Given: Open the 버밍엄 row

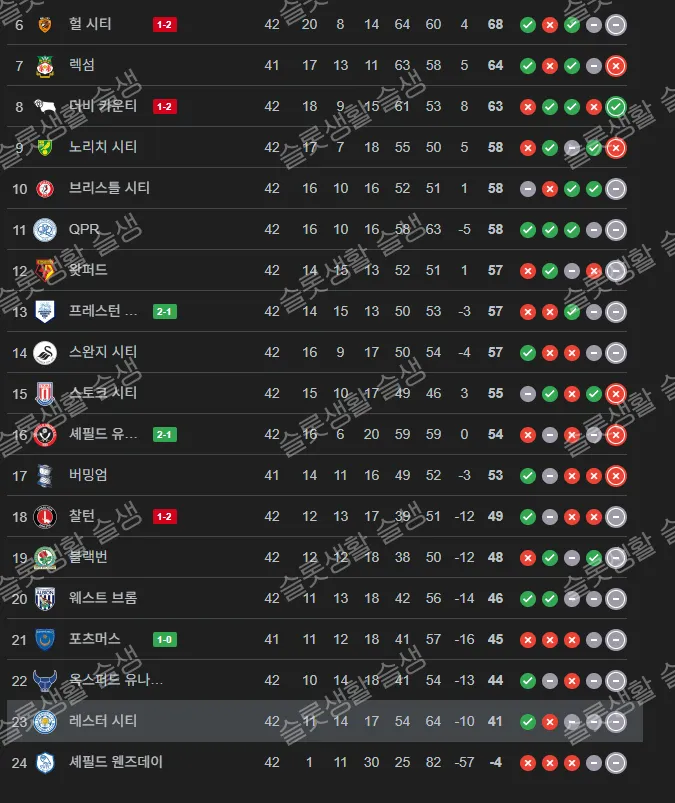Looking at the screenshot, I should tap(88, 475).
